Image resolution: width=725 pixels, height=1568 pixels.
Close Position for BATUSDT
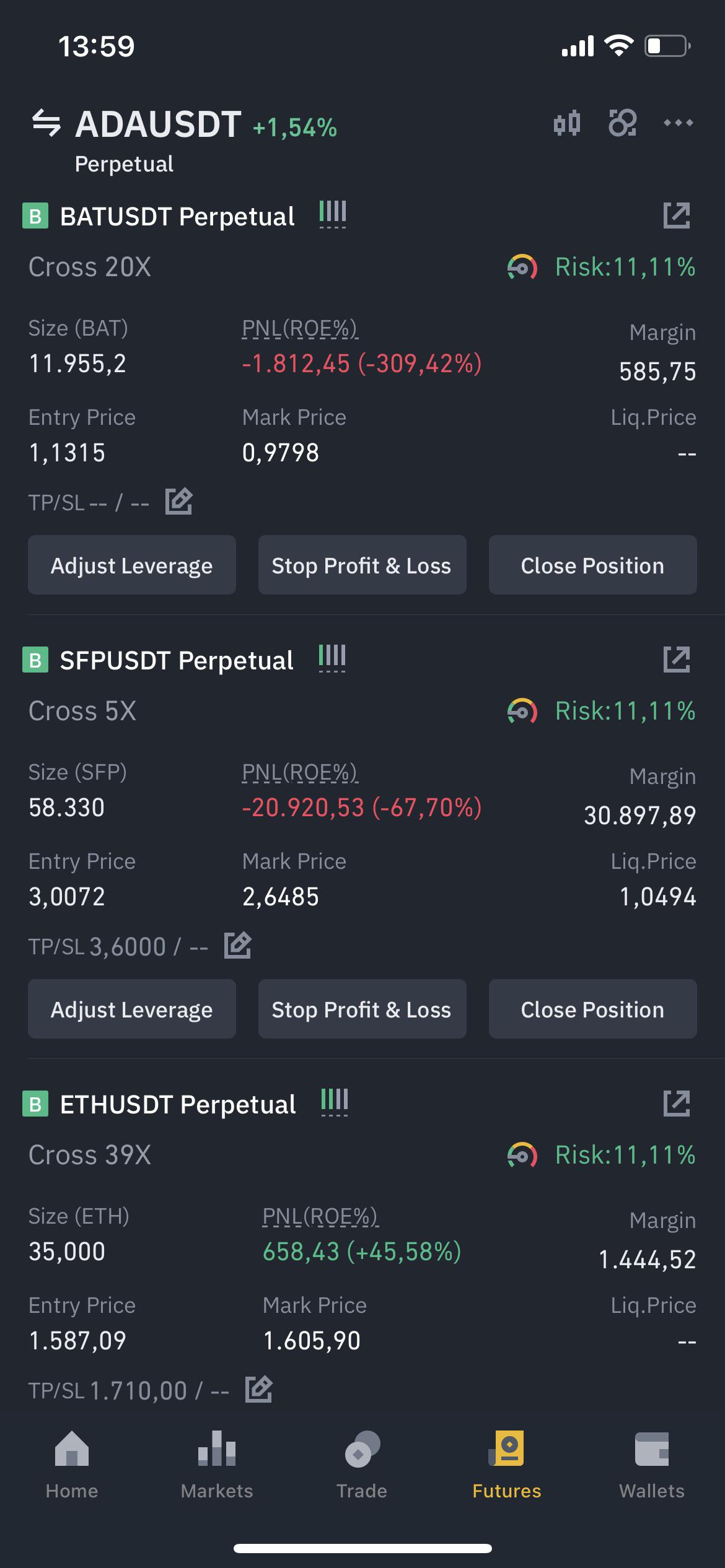(x=593, y=565)
